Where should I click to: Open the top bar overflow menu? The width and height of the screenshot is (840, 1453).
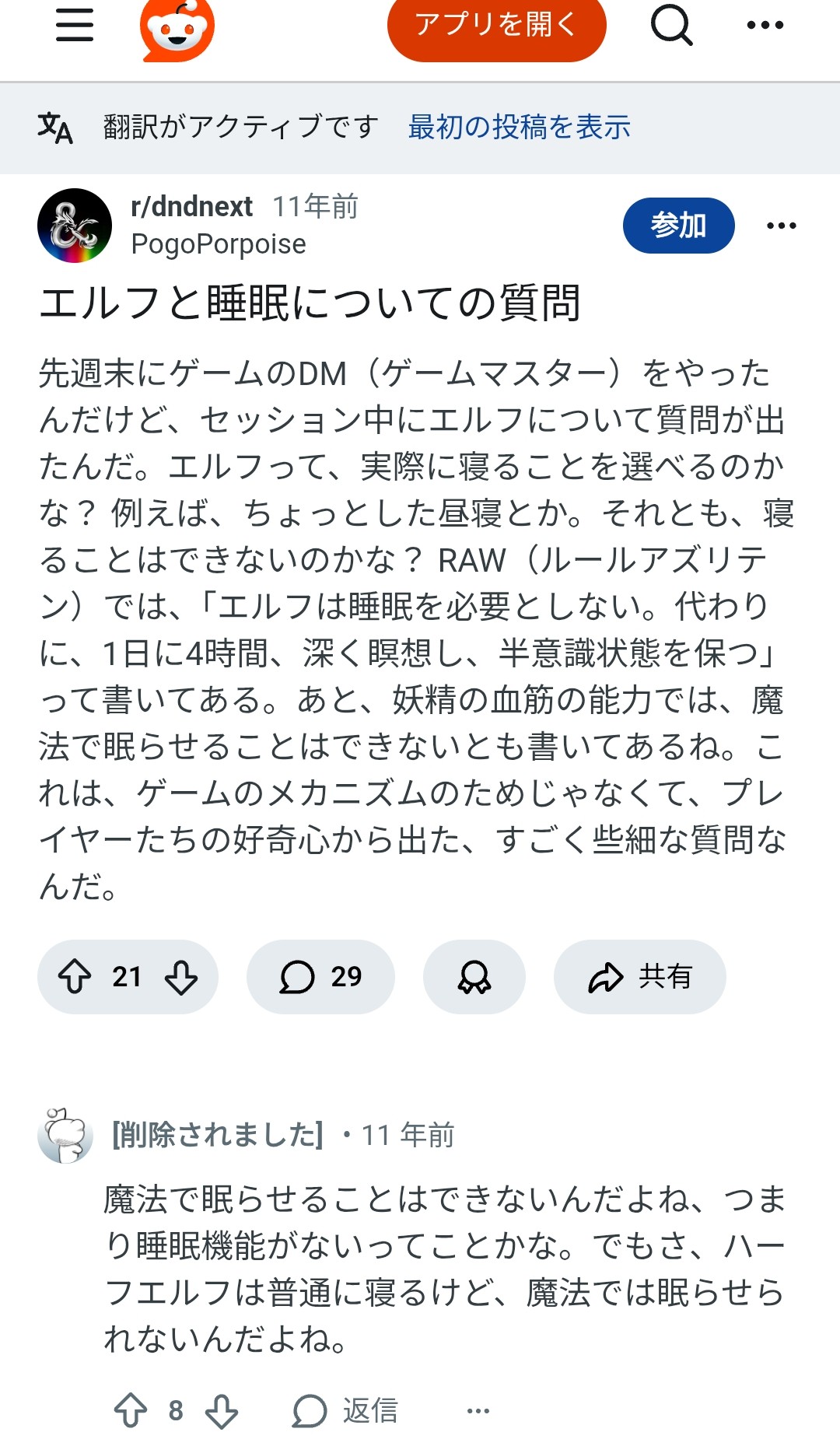(765, 25)
